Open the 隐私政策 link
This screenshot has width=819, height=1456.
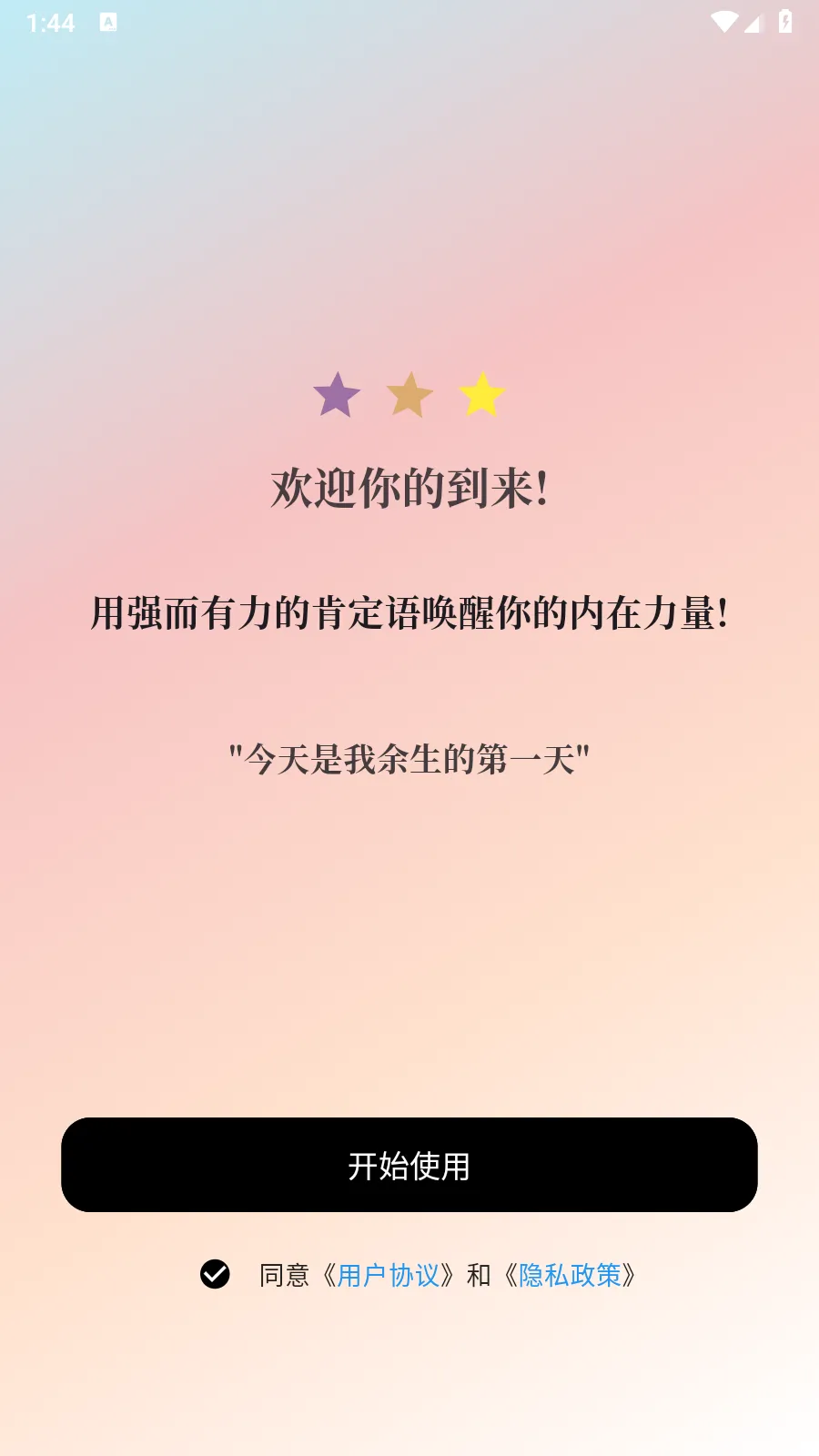(x=571, y=1276)
